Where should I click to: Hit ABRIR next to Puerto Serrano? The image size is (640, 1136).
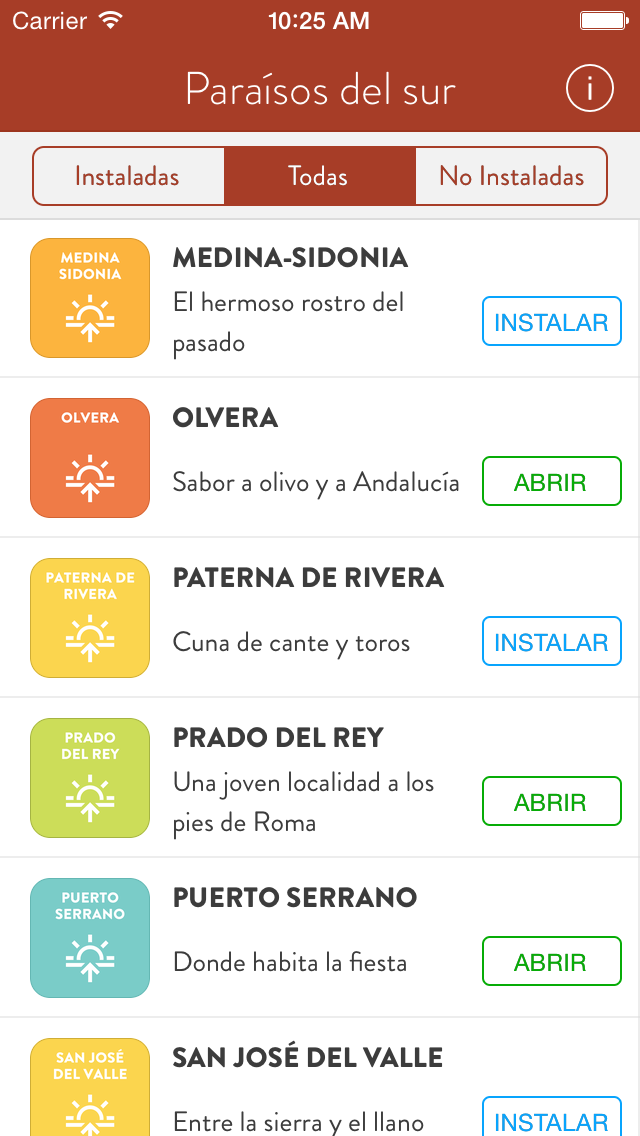point(551,962)
